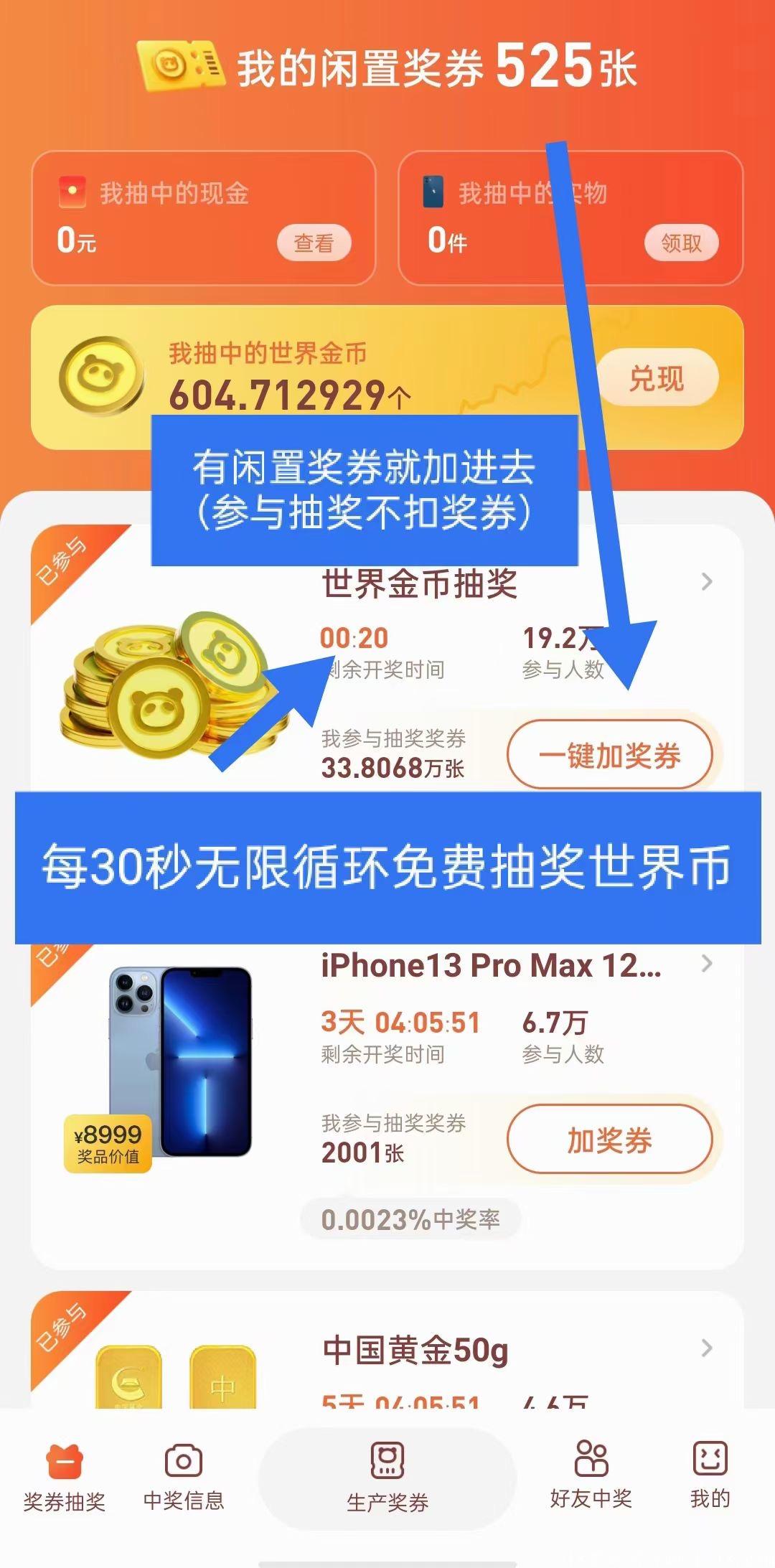775x1568 pixels.
Task: Tap 领取 to claim physical prizes
Action: point(682,243)
